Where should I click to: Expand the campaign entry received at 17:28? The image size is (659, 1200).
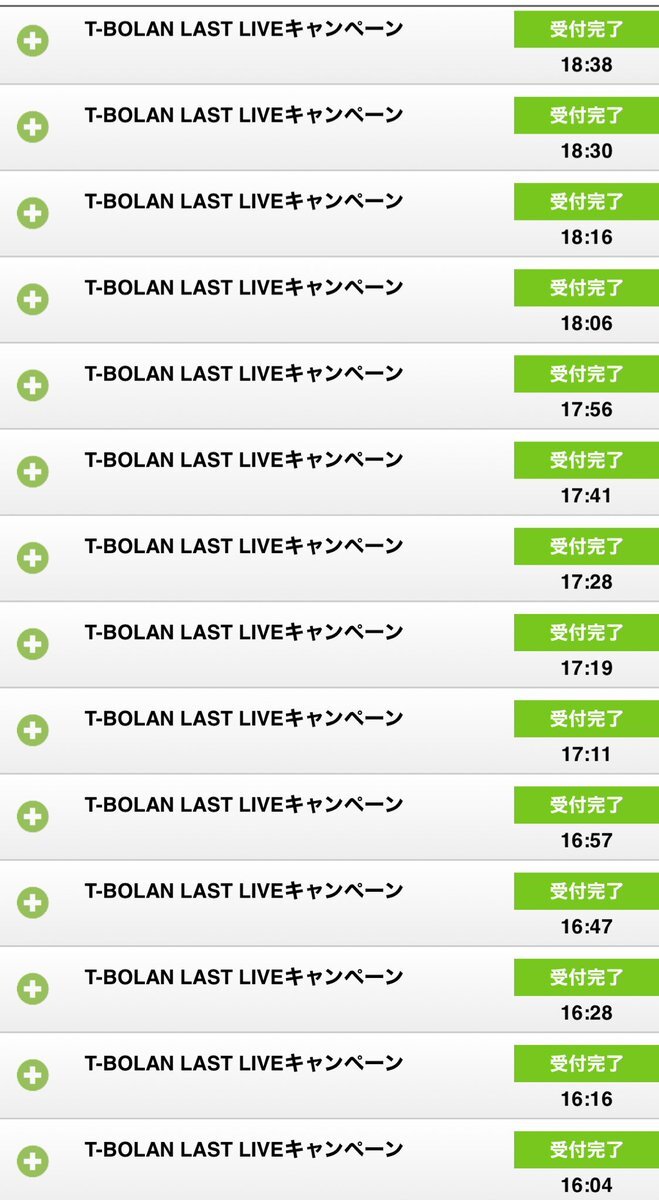coord(33,557)
